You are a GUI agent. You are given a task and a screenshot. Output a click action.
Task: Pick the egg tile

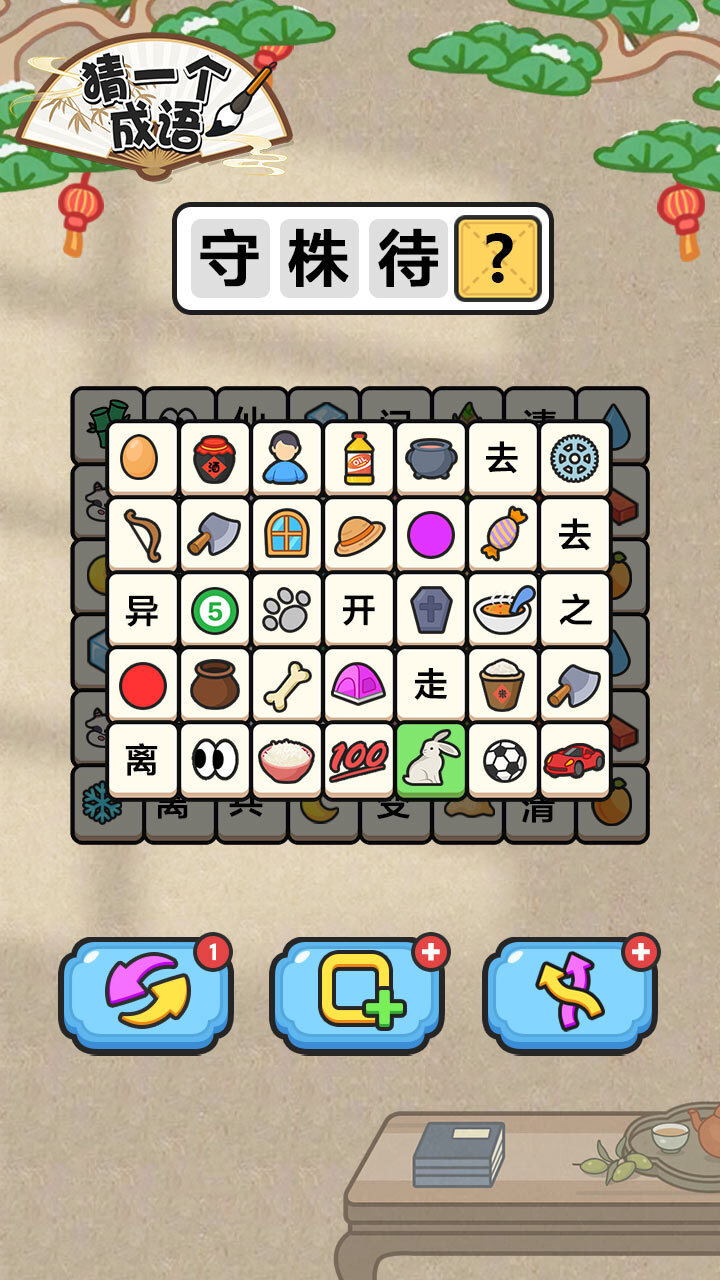pyautogui.click(x=142, y=458)
